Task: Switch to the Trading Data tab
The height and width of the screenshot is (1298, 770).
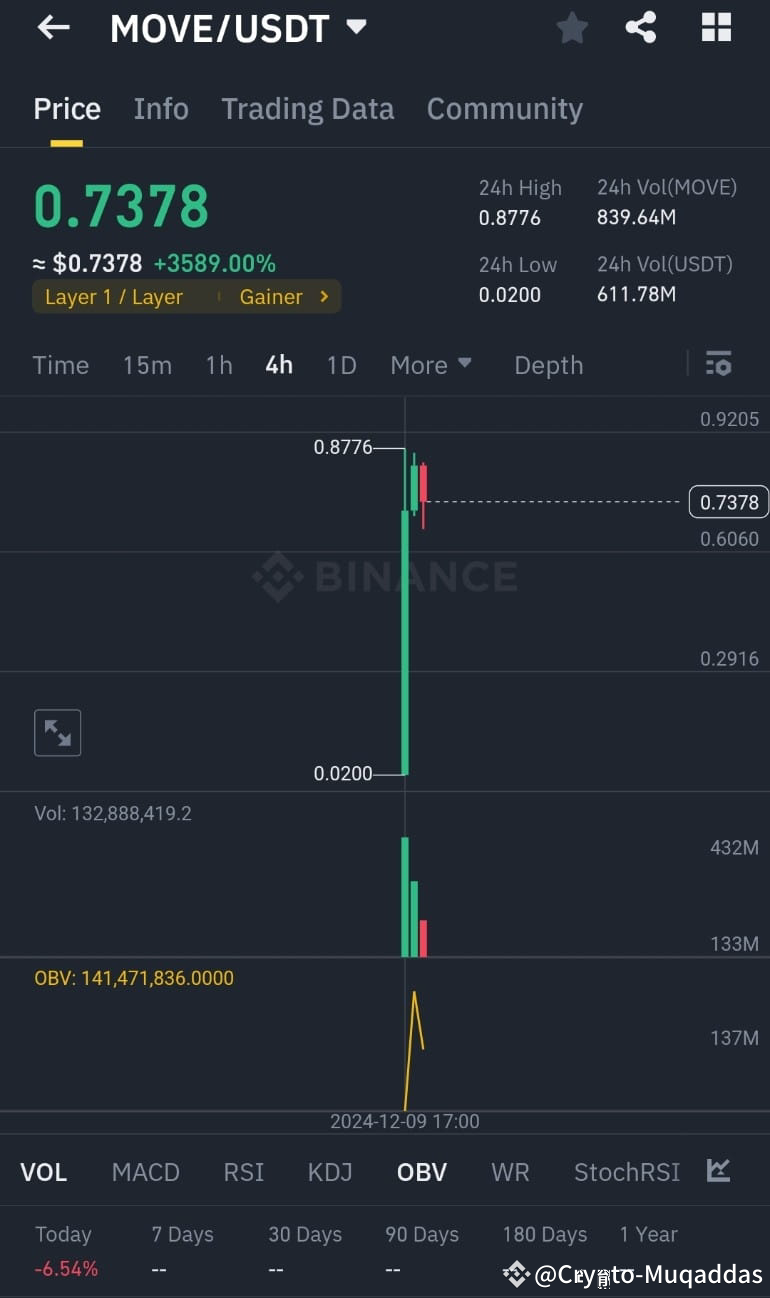Action: tap(307, 108)
